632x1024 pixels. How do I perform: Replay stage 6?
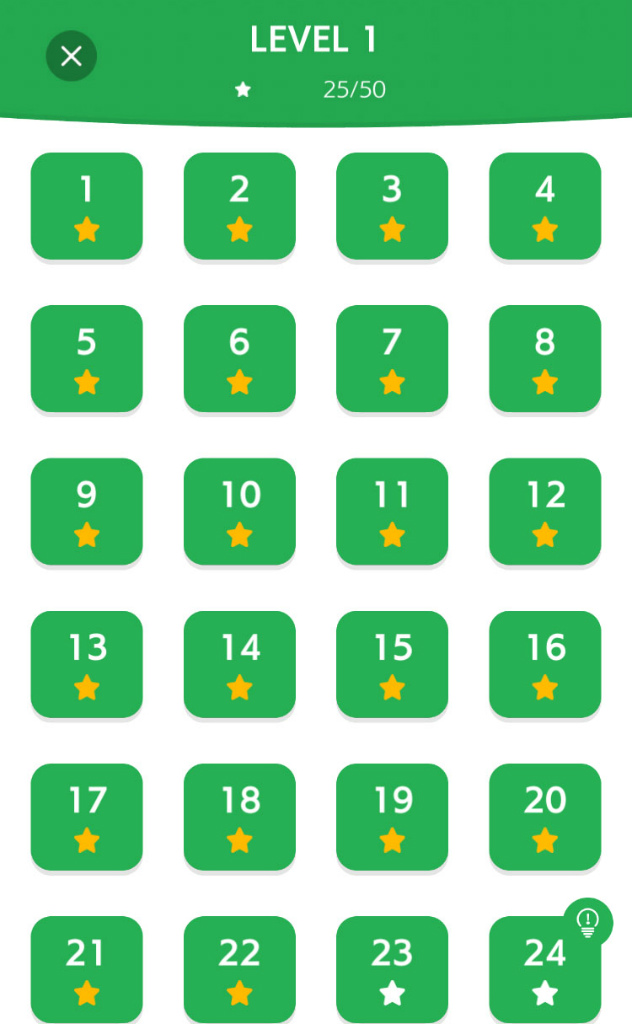coord(239,358)
